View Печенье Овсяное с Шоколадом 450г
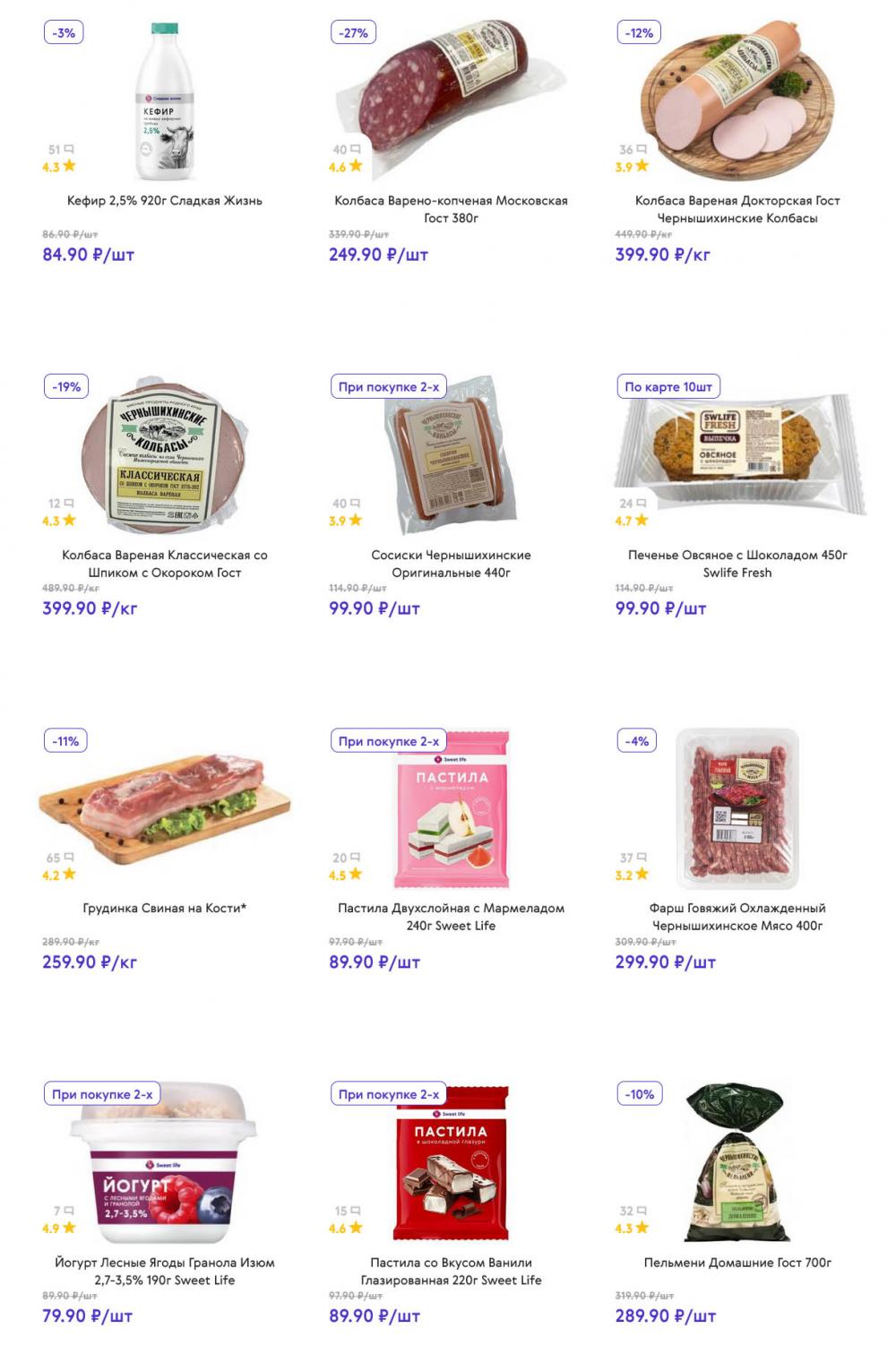This screenshot has height=1363, width=896. (737, 563)
